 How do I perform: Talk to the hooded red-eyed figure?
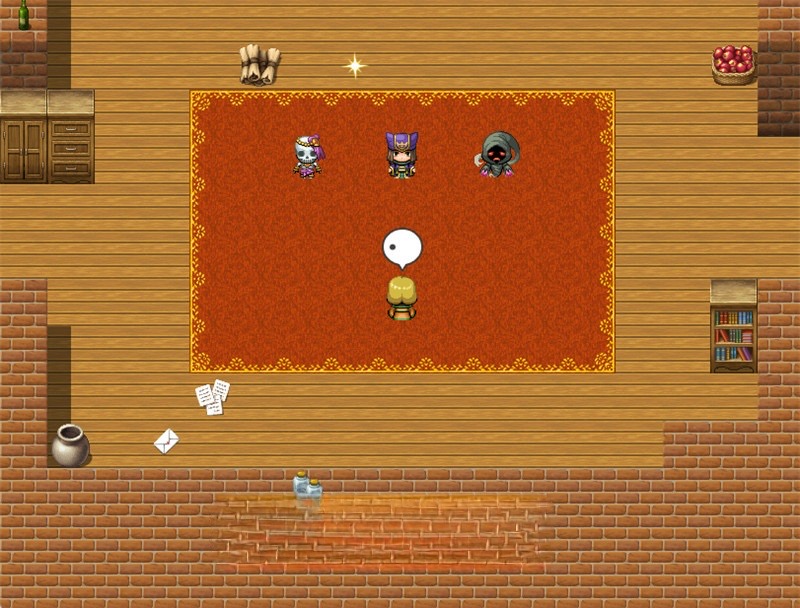point(498,156)
